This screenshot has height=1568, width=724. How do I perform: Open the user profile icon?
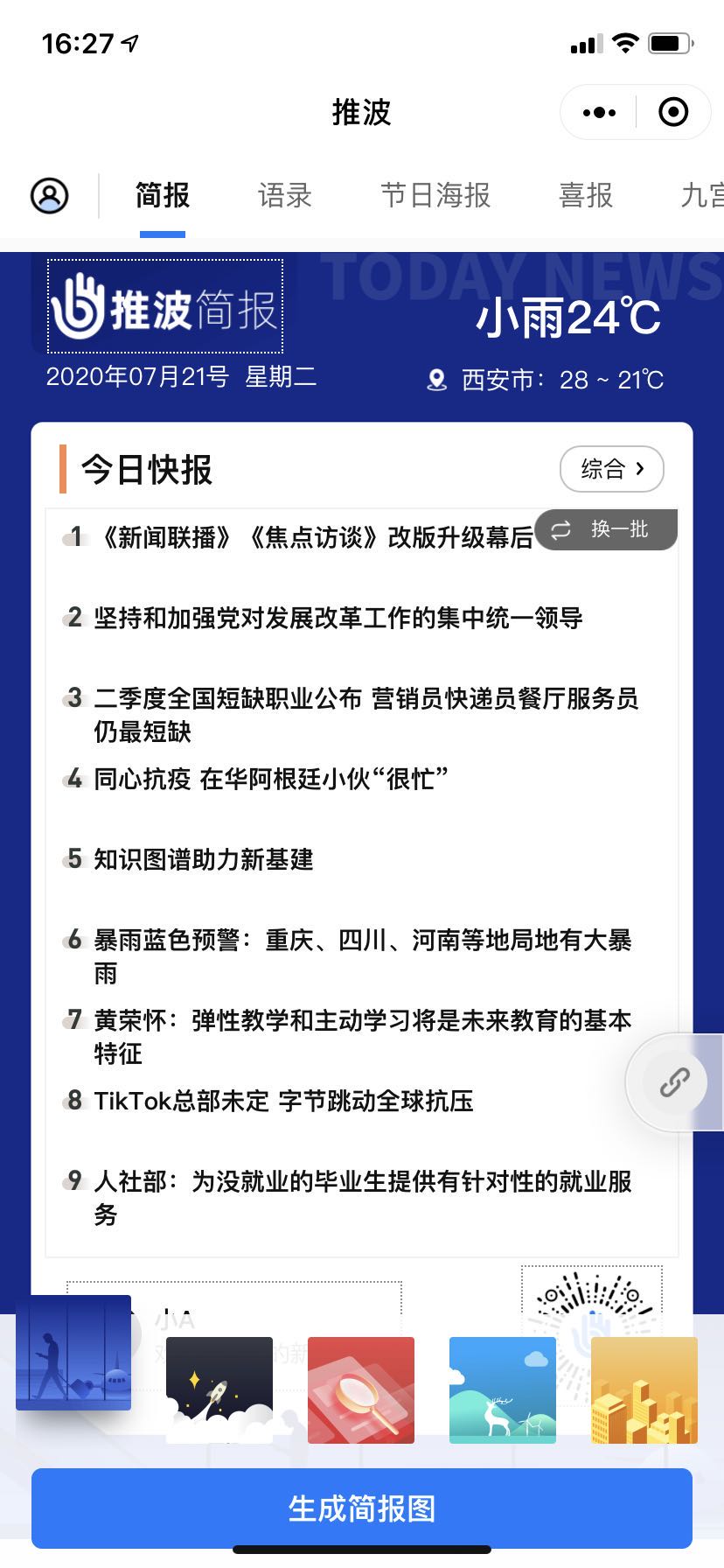(x=50, y=195)
